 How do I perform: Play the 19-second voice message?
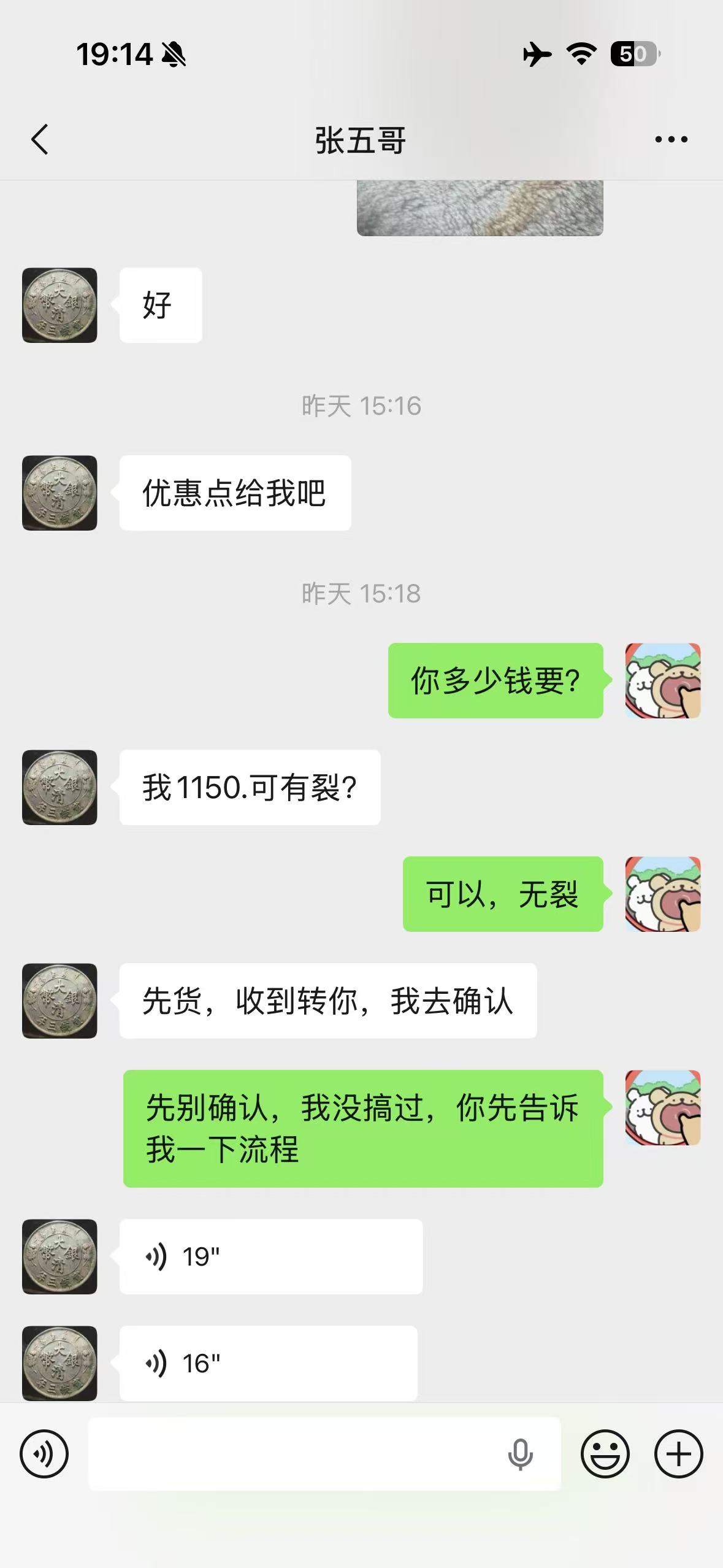pos(270,1256)
